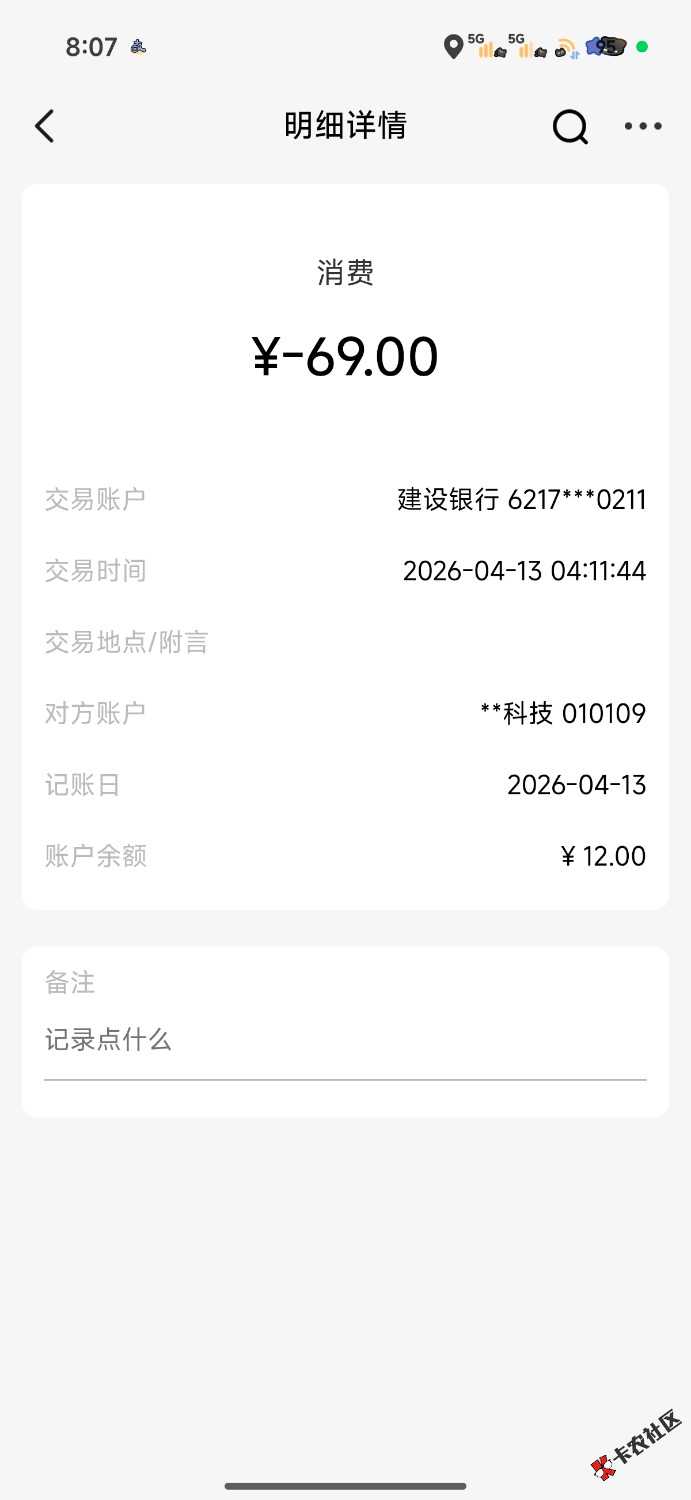Go back from the 明细详情 page
The width and height of the screenshot is (691, 1500).
coord(44,127)
